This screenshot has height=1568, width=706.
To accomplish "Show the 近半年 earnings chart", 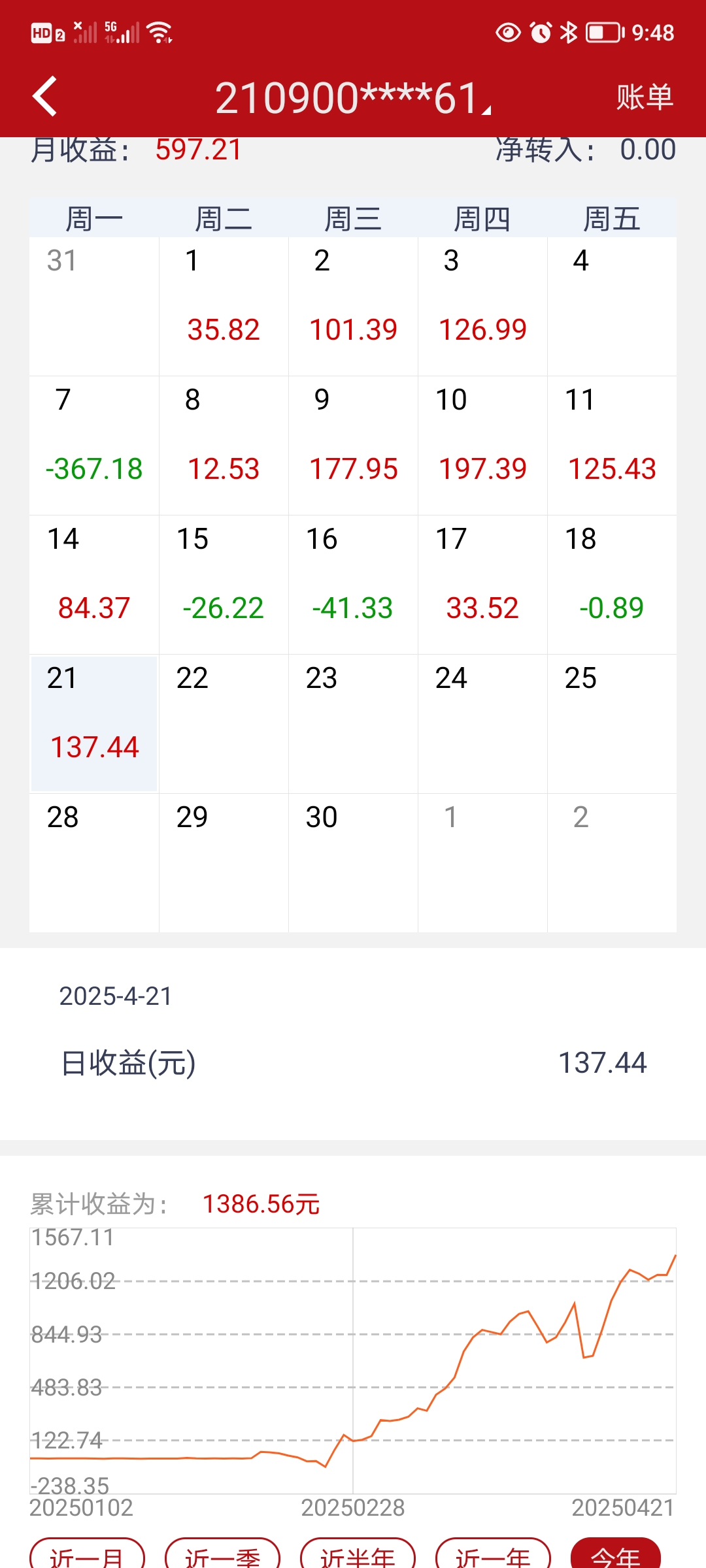I will click(x=358, y=1556).
